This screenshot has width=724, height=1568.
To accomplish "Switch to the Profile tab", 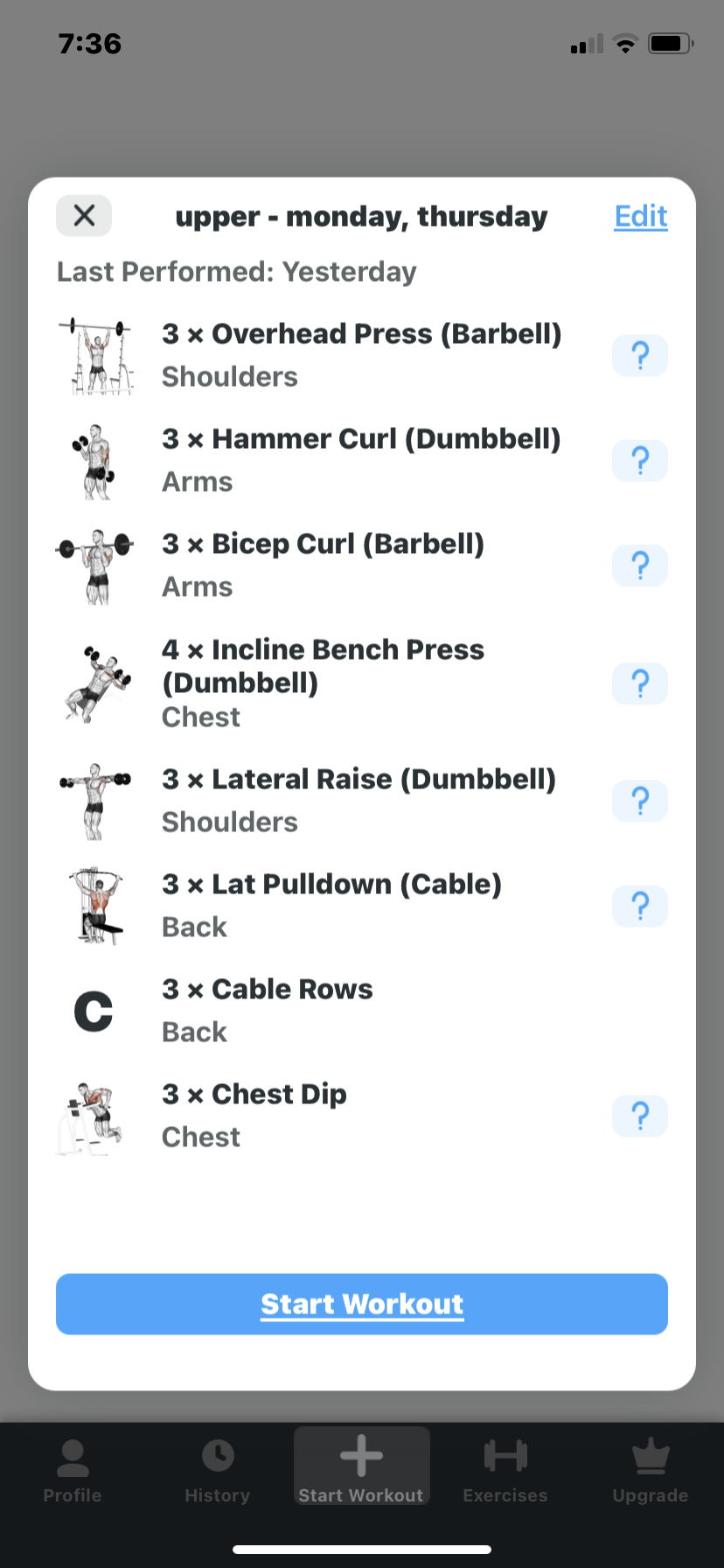I will 73,1470.
